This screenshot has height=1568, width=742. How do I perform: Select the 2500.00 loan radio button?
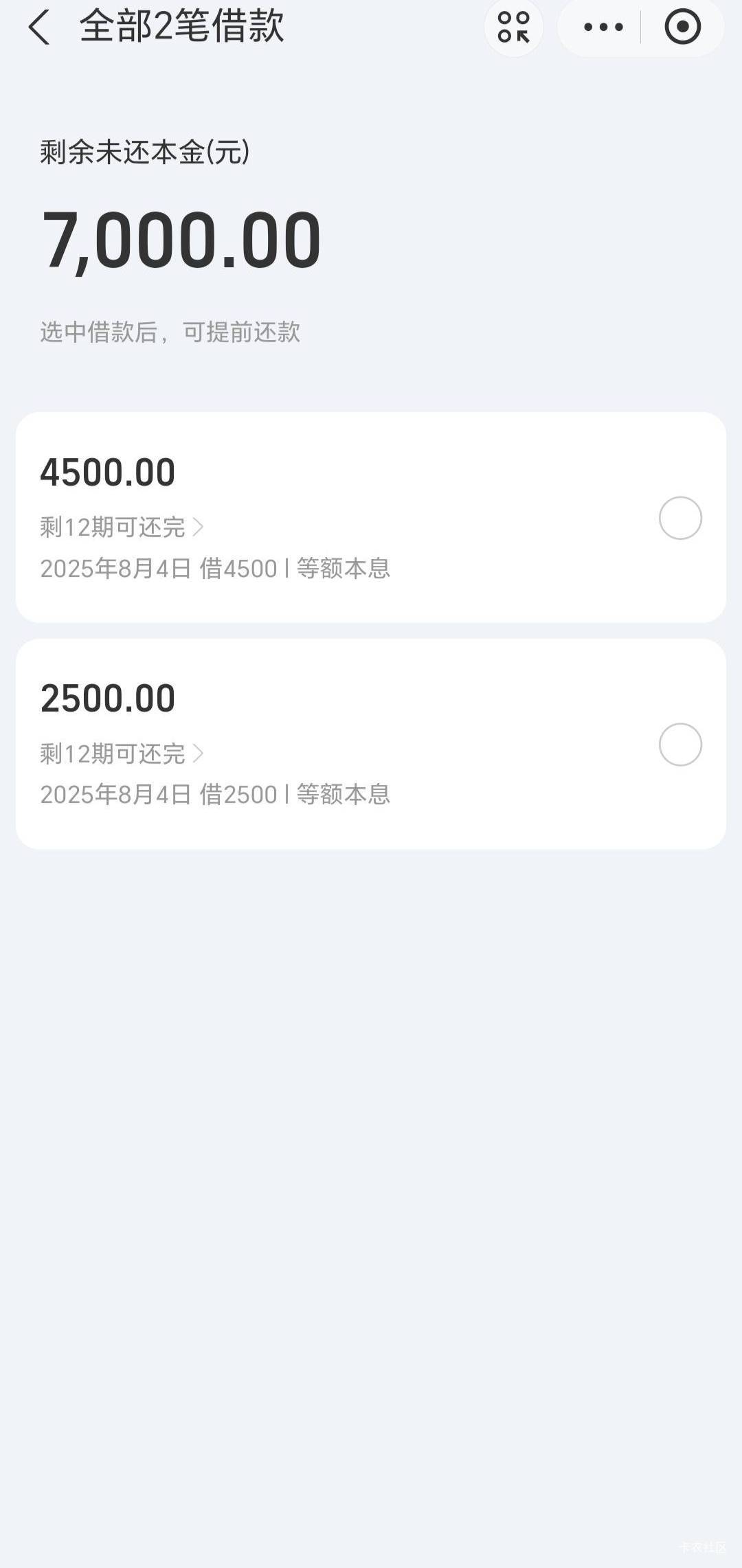pos(680,745)
